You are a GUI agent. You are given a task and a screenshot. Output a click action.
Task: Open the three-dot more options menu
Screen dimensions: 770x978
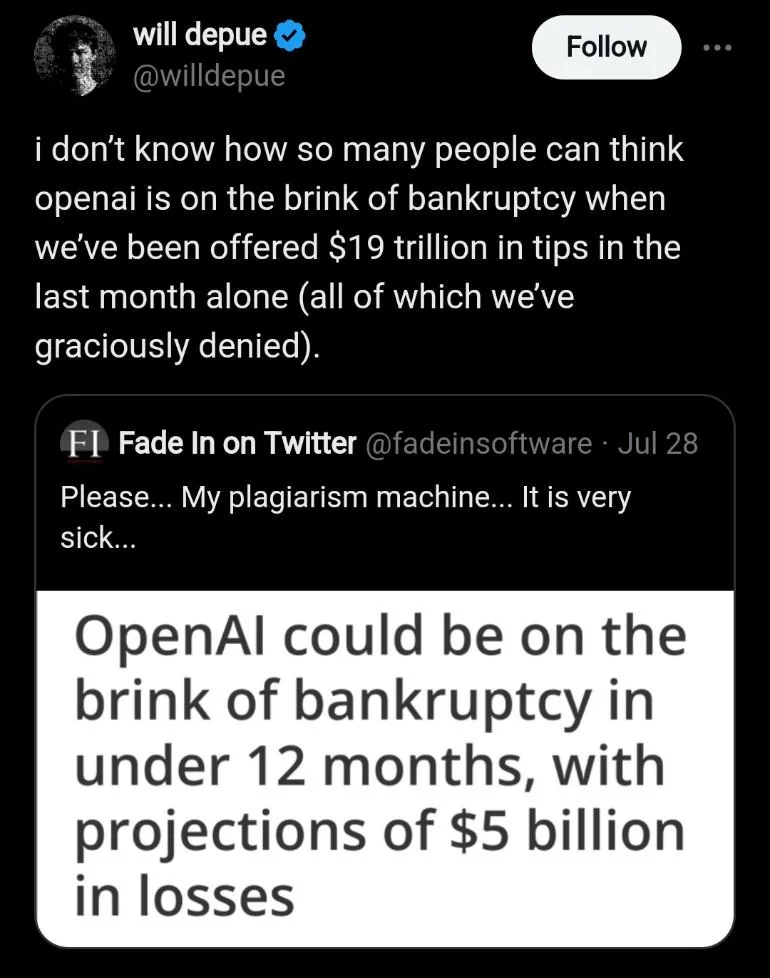point(718,47)
